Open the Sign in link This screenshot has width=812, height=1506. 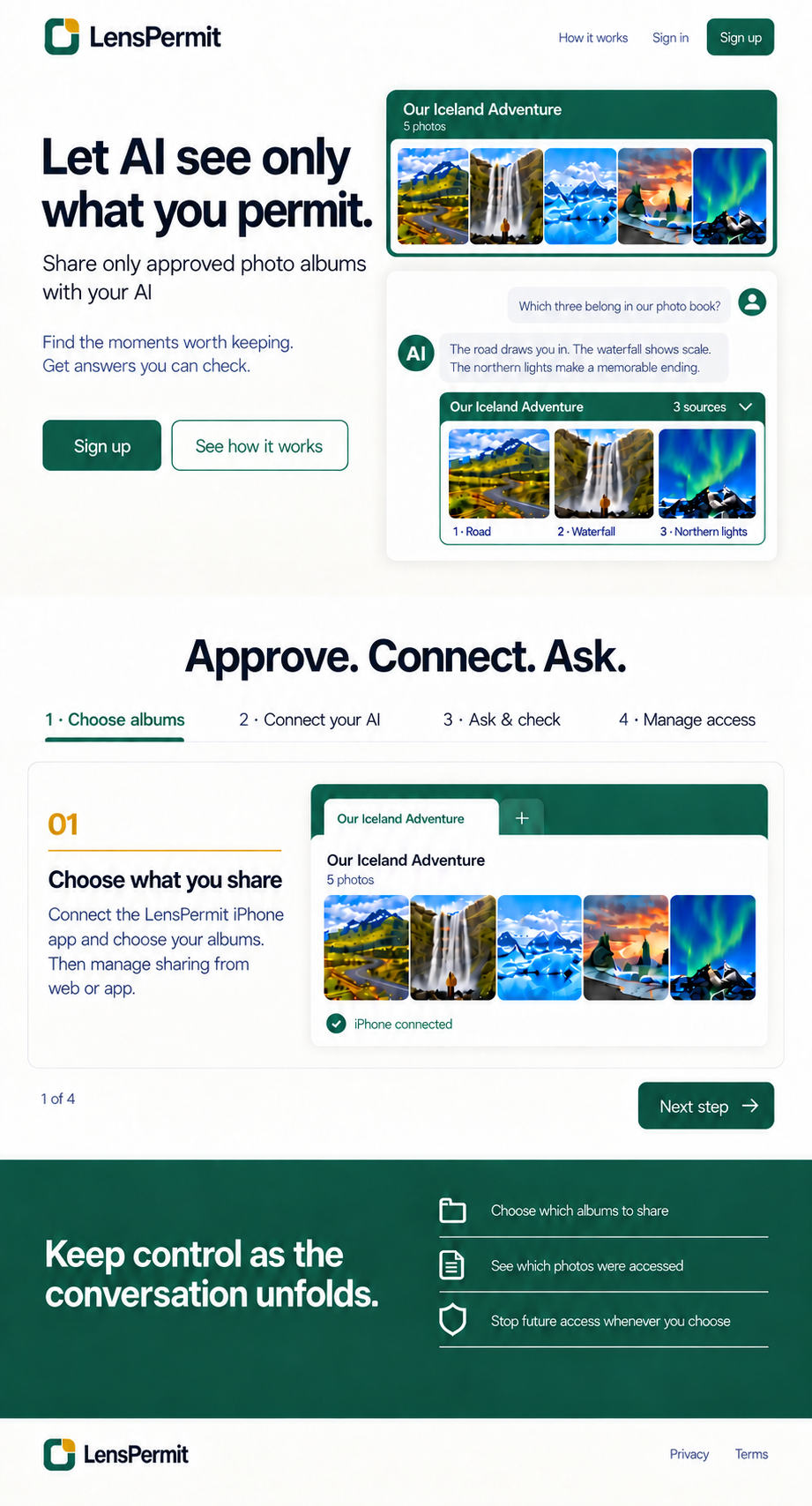670,38
